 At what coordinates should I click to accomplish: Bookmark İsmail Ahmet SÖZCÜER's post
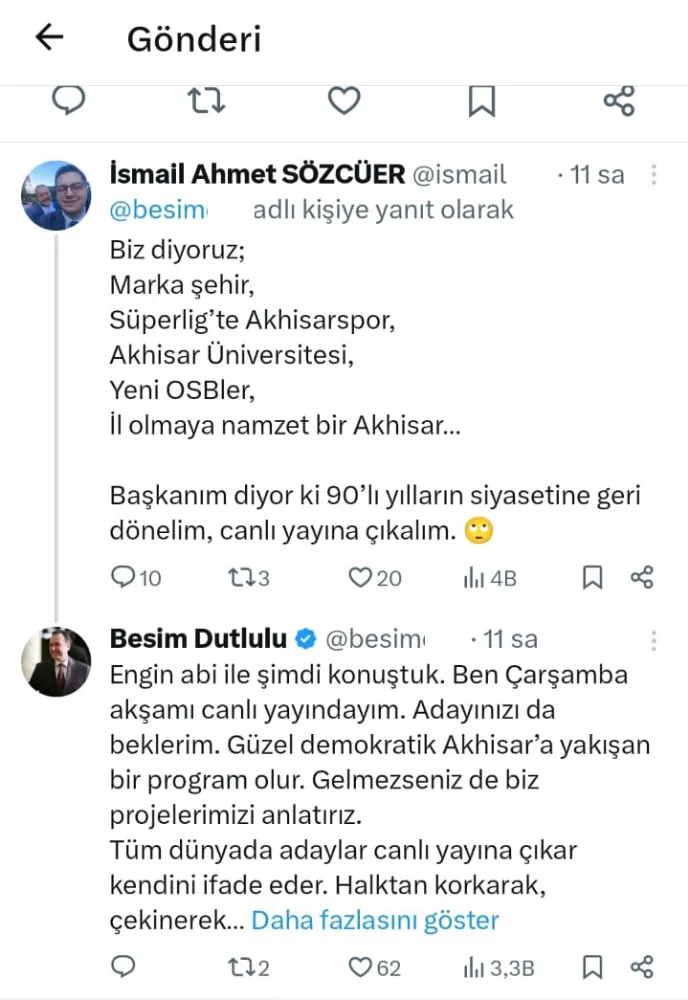pos(592,577)
